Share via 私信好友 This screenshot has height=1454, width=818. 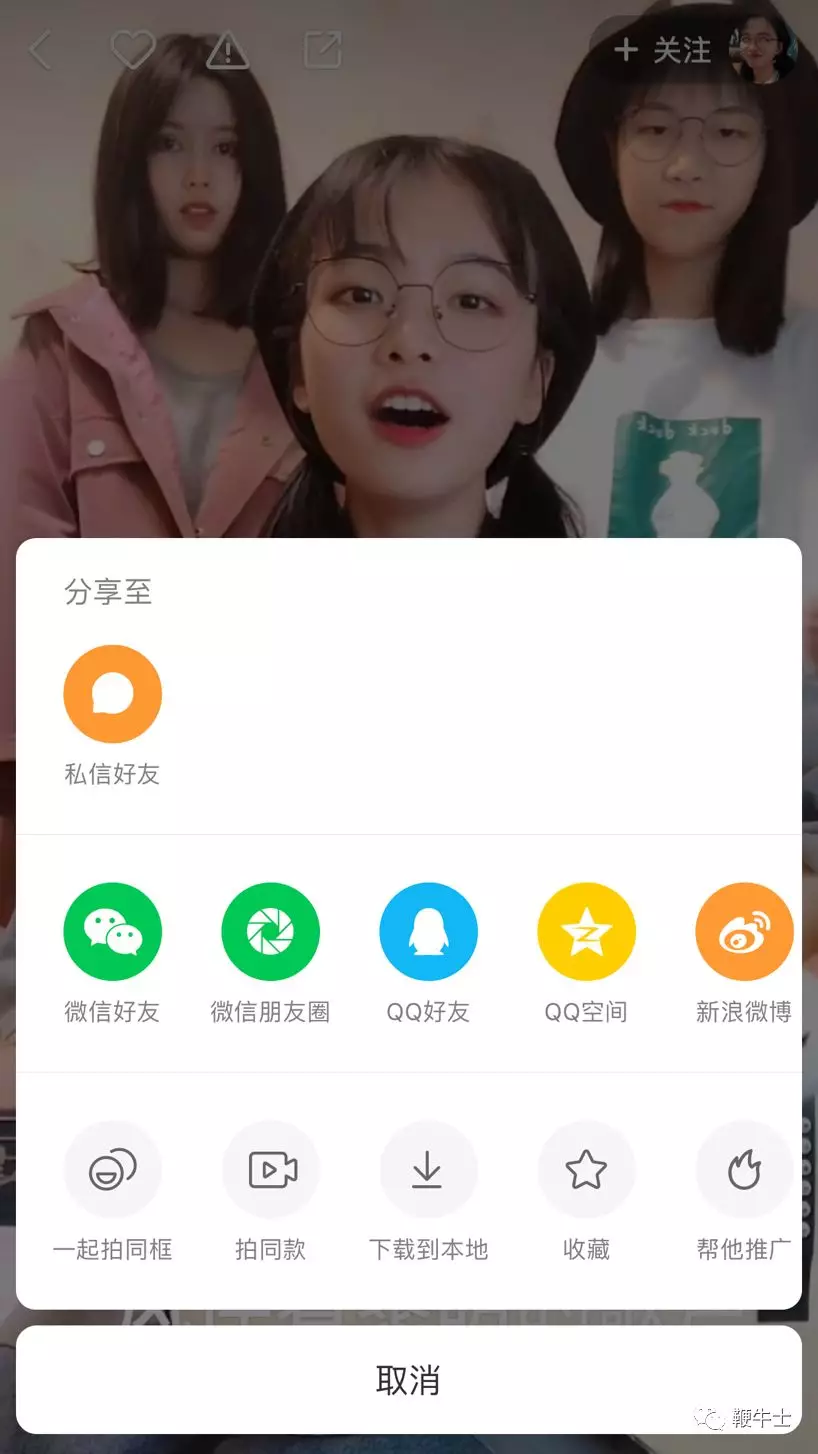pos(112,694)
